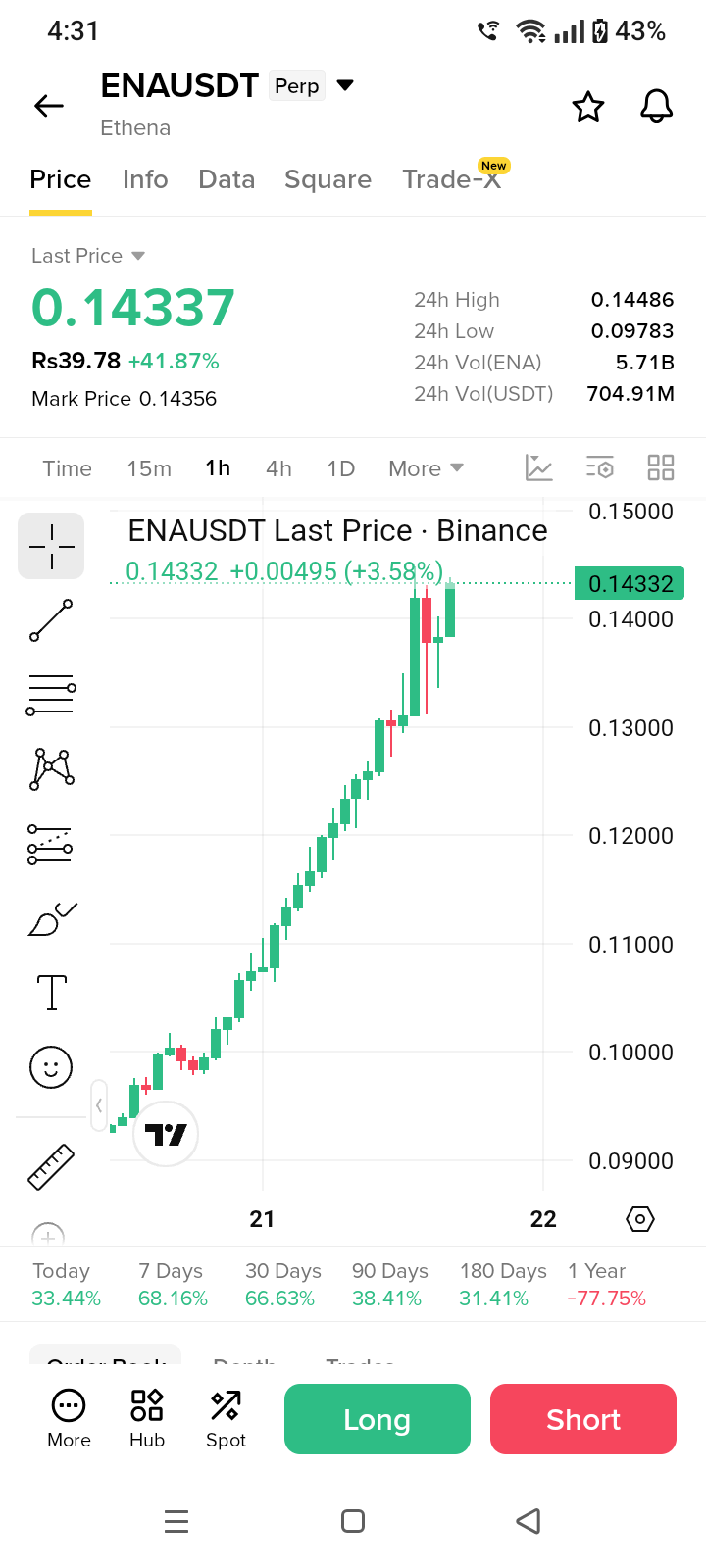The image size is (706, 1568).
Task: Go back using the top-left arrow
Action: 49,106
